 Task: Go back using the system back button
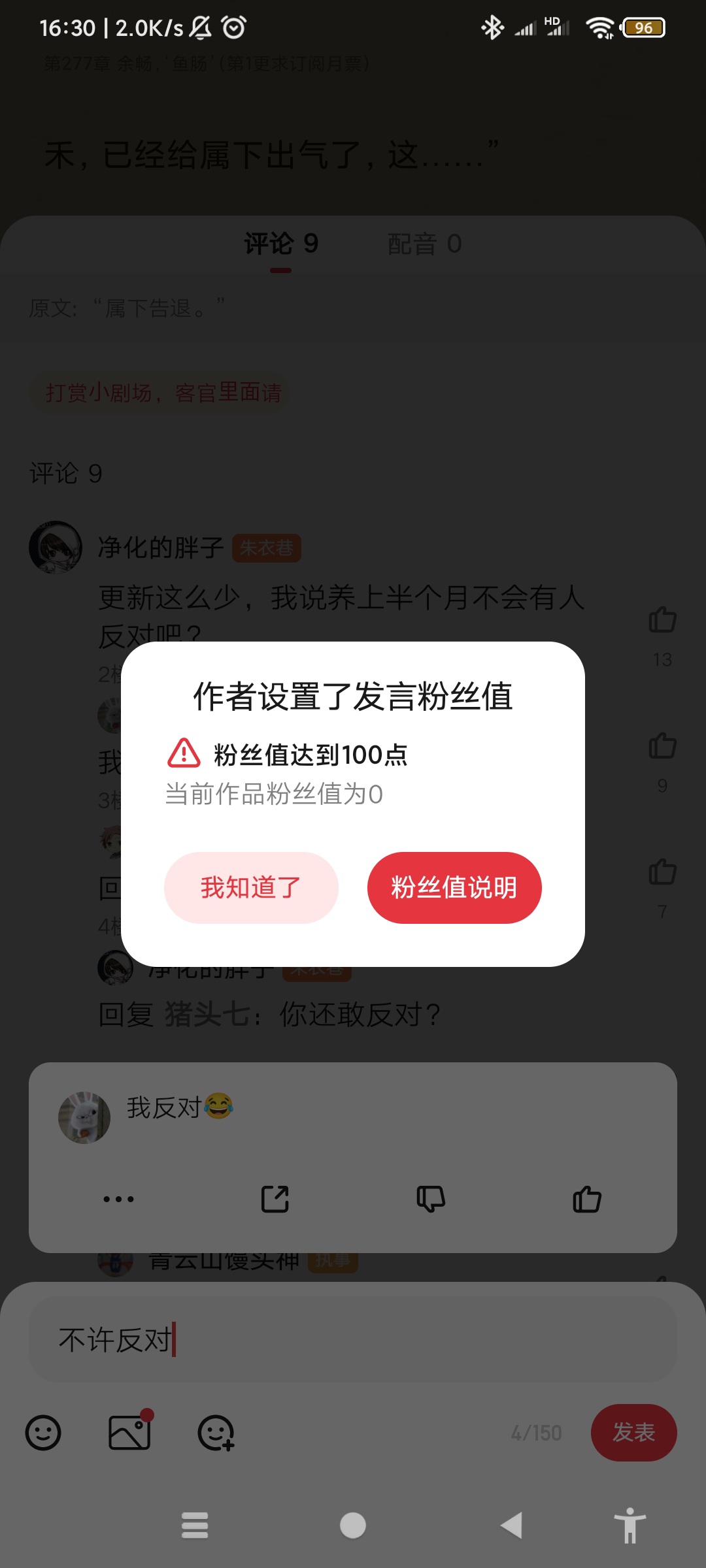(511, 1526)
